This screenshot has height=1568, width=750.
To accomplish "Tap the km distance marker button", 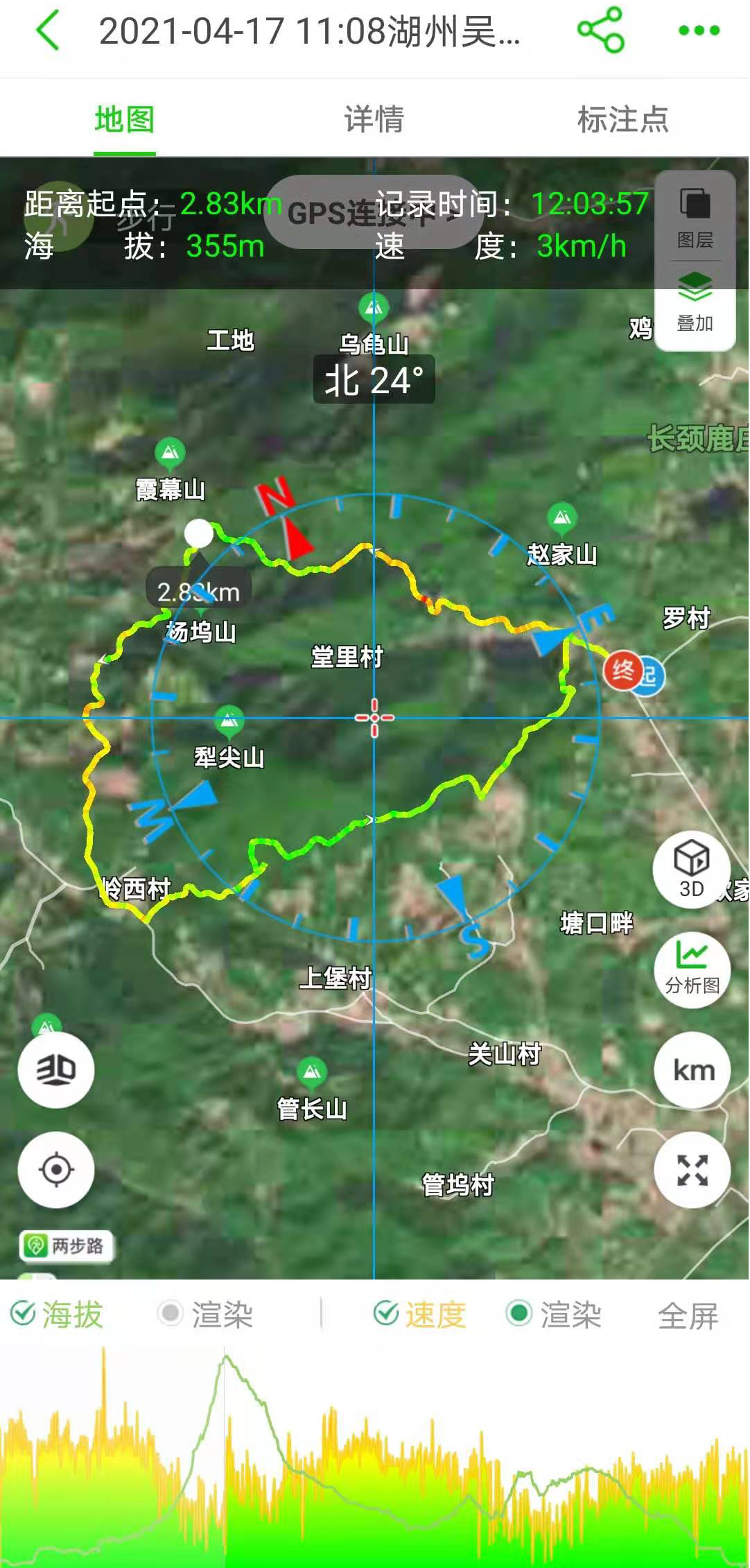I will (x=693, y=1070).
